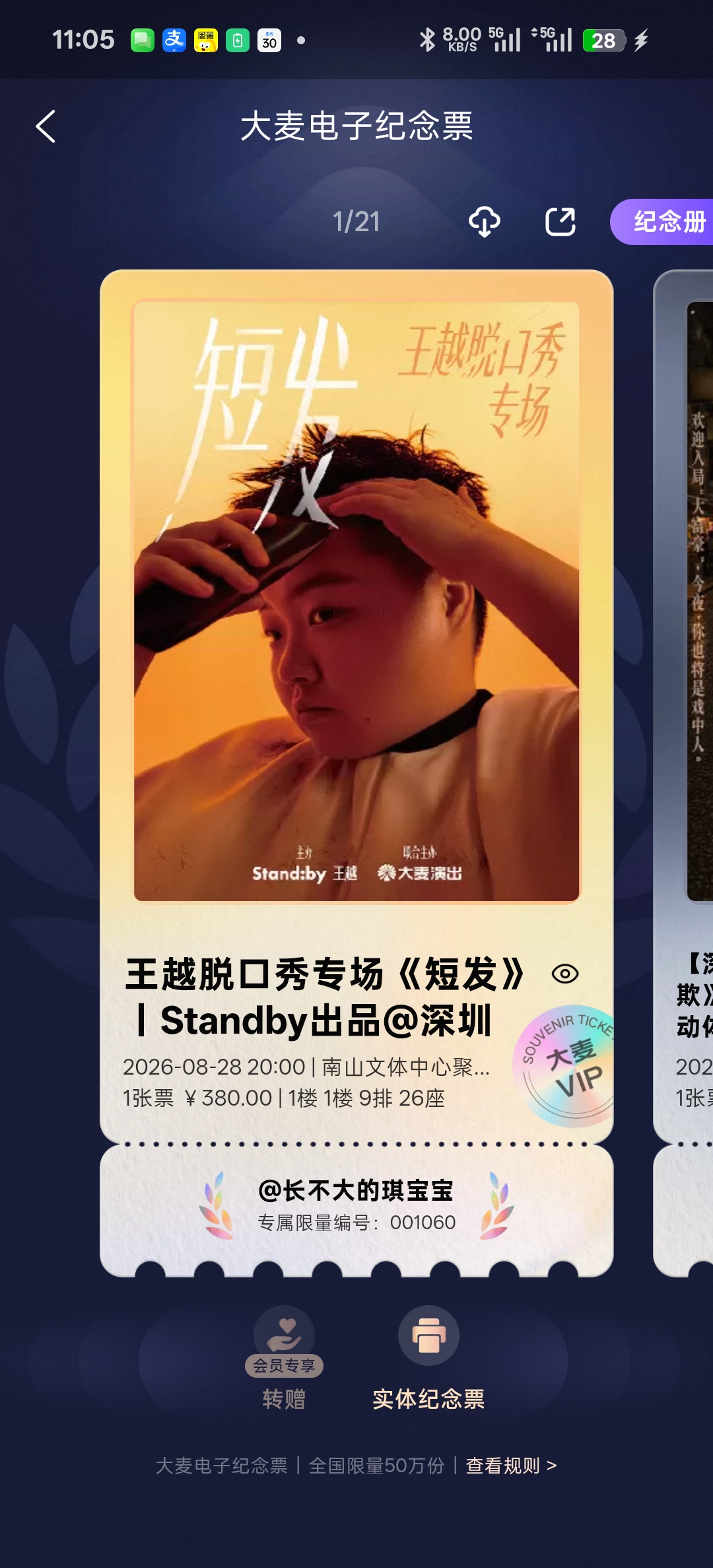The image size is (713, 1568).
Task: Toggle ticket info visibility with the eye icon
Action: 565,974
